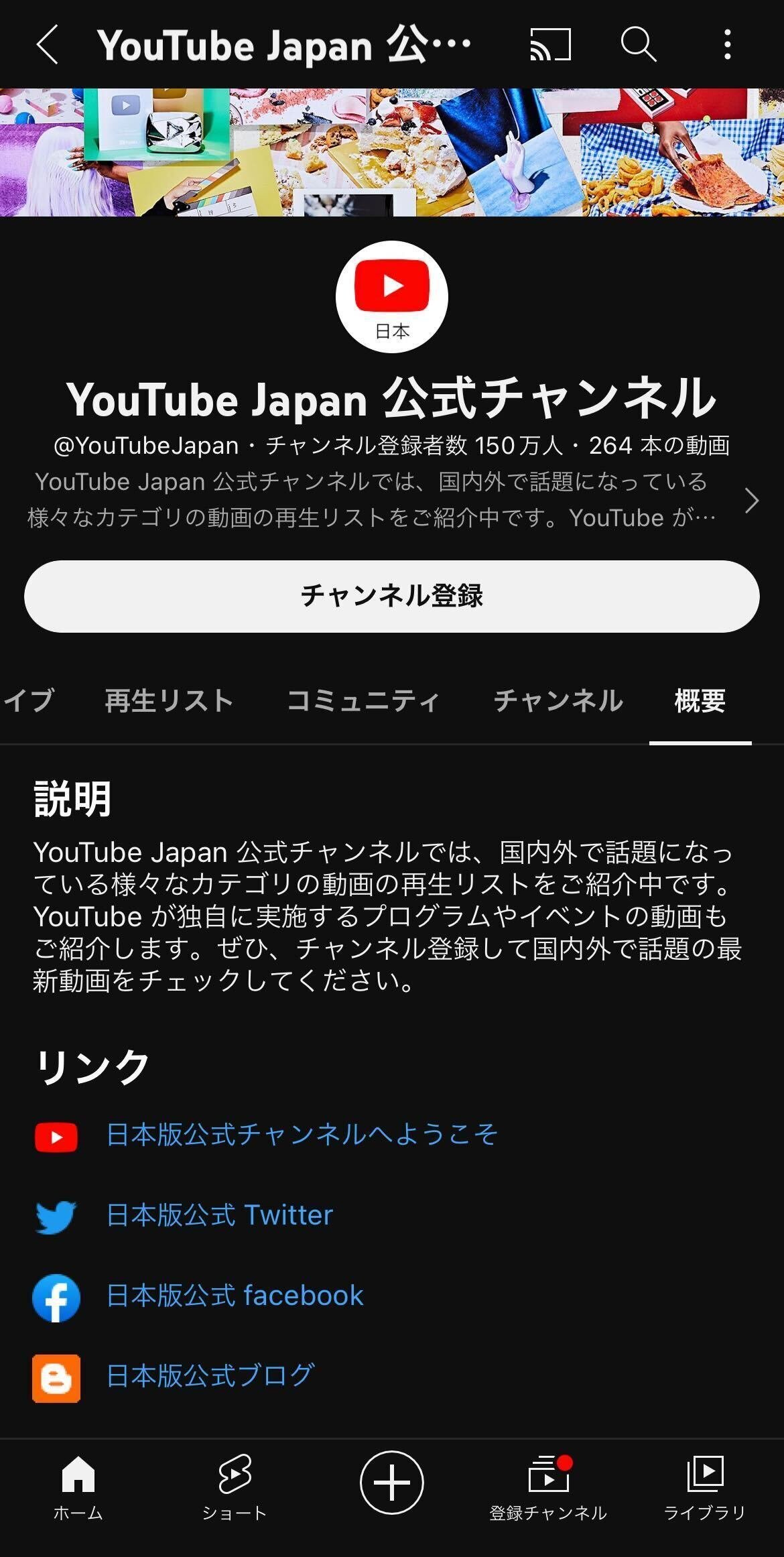
Task: Open search from the top bar
Action: pos(638,45)
